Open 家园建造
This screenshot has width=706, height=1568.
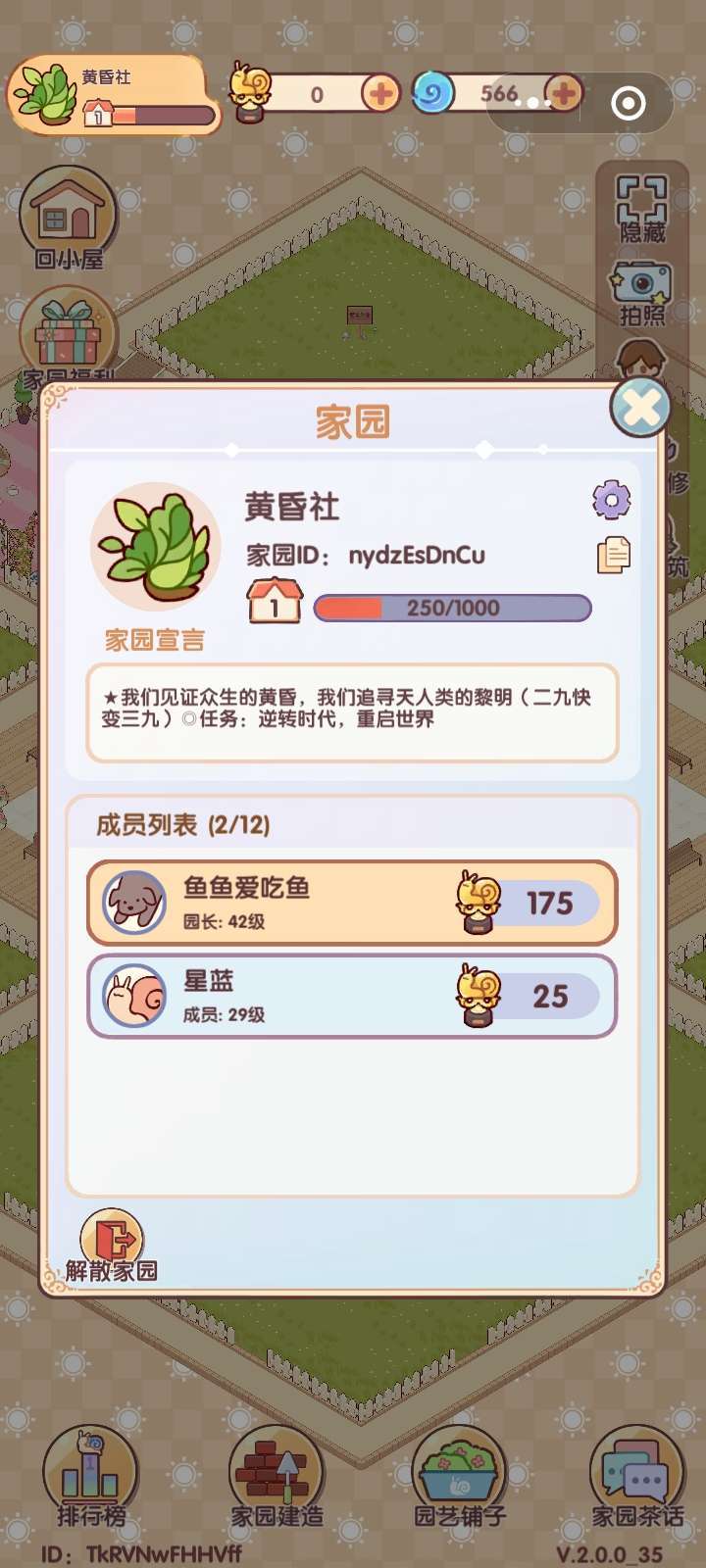277,1477
